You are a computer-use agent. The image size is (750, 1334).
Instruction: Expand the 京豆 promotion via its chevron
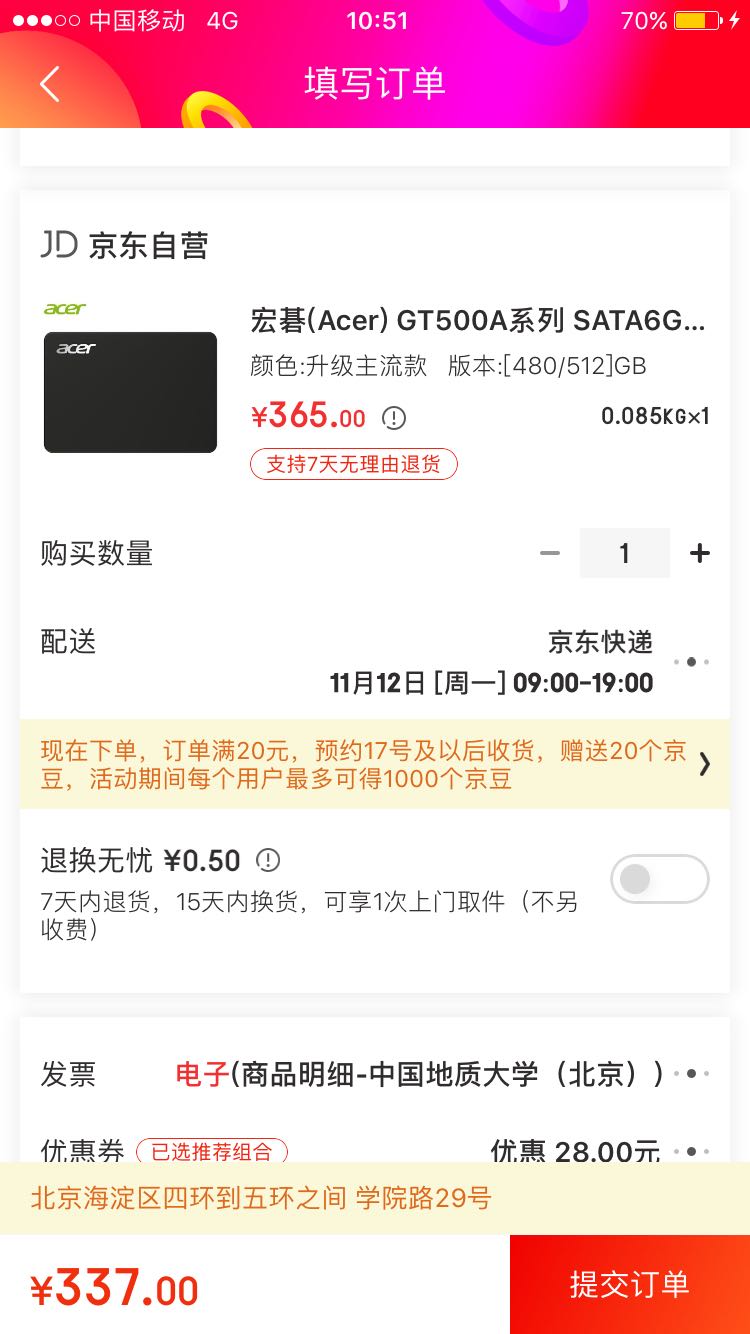[705, 763]
